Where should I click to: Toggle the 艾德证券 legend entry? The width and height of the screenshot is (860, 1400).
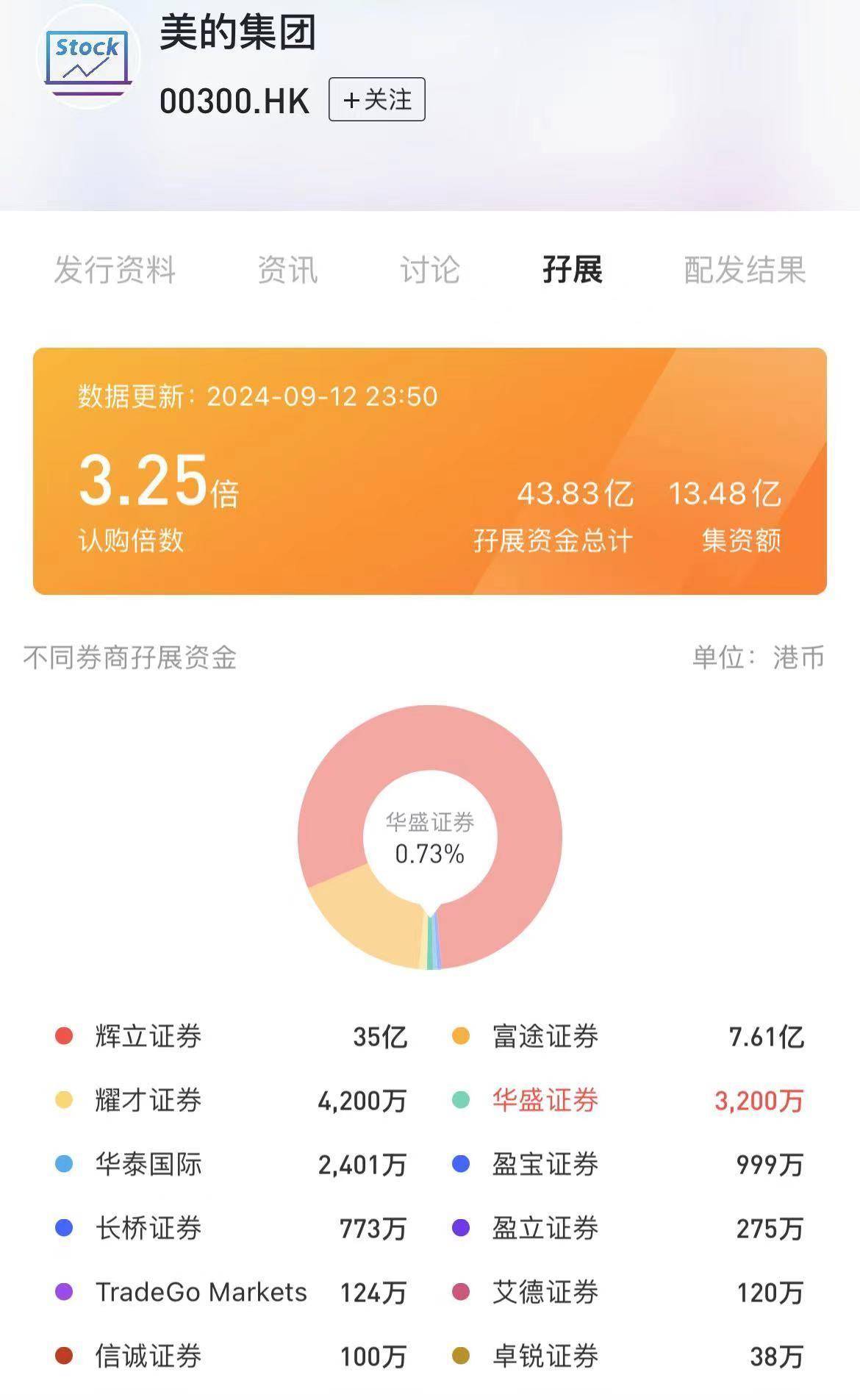coord(544,1291)
